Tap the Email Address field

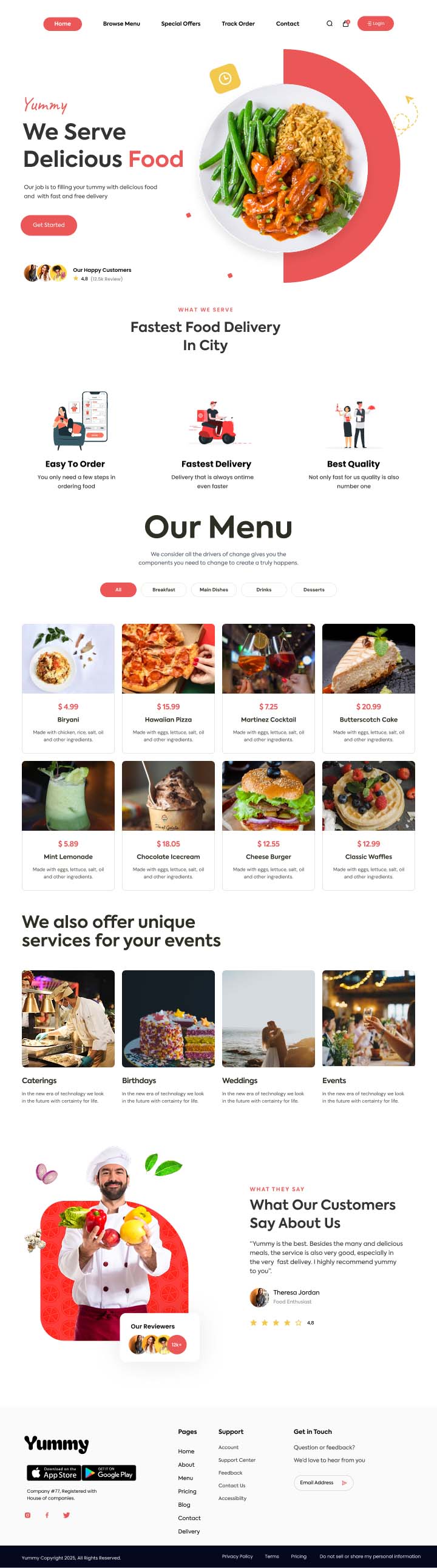(317, 1482)
